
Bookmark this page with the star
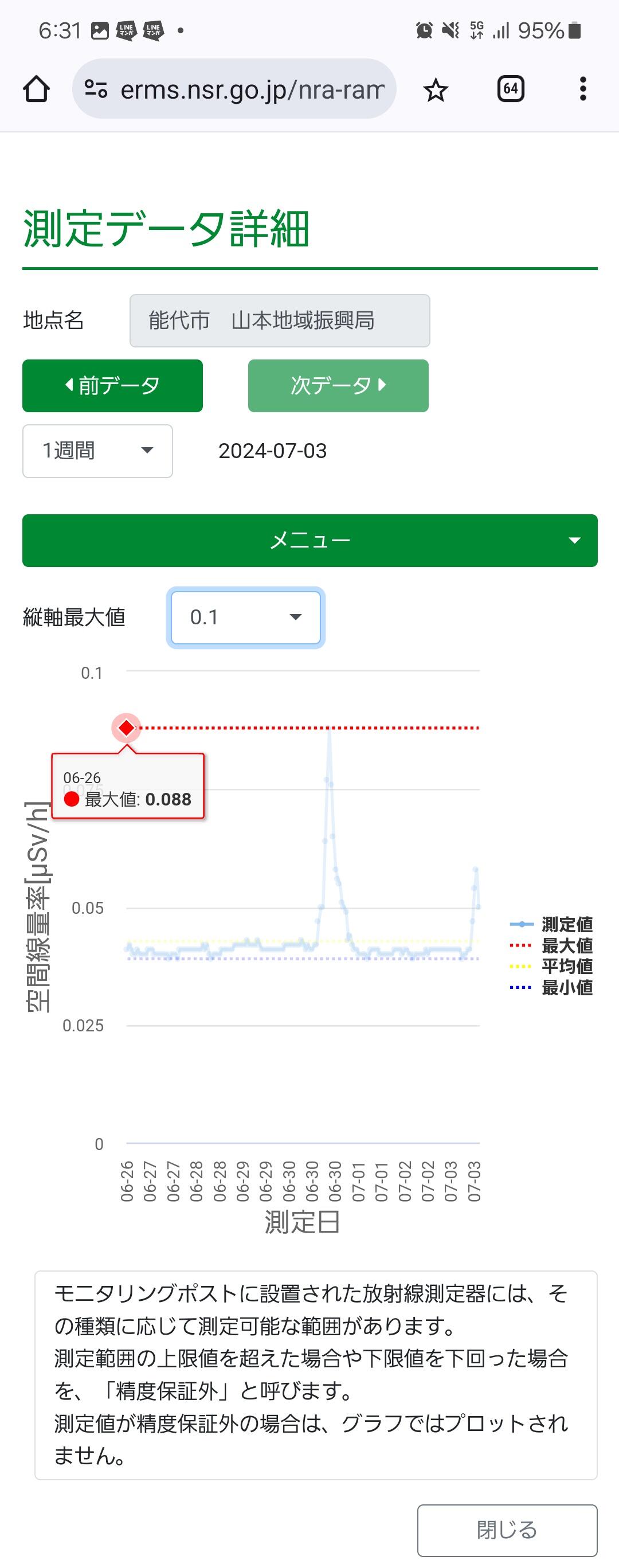pos(435,89)
